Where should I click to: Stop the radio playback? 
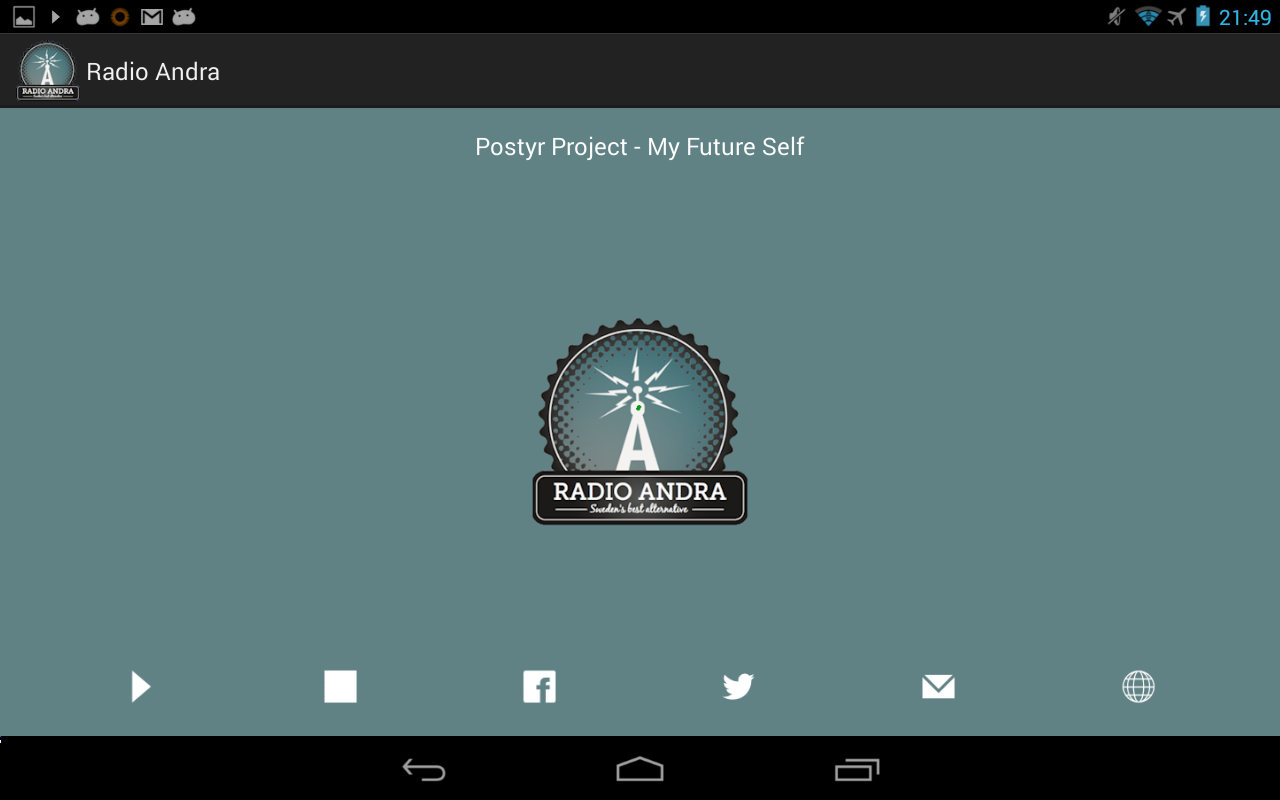(x=340, y=687)
